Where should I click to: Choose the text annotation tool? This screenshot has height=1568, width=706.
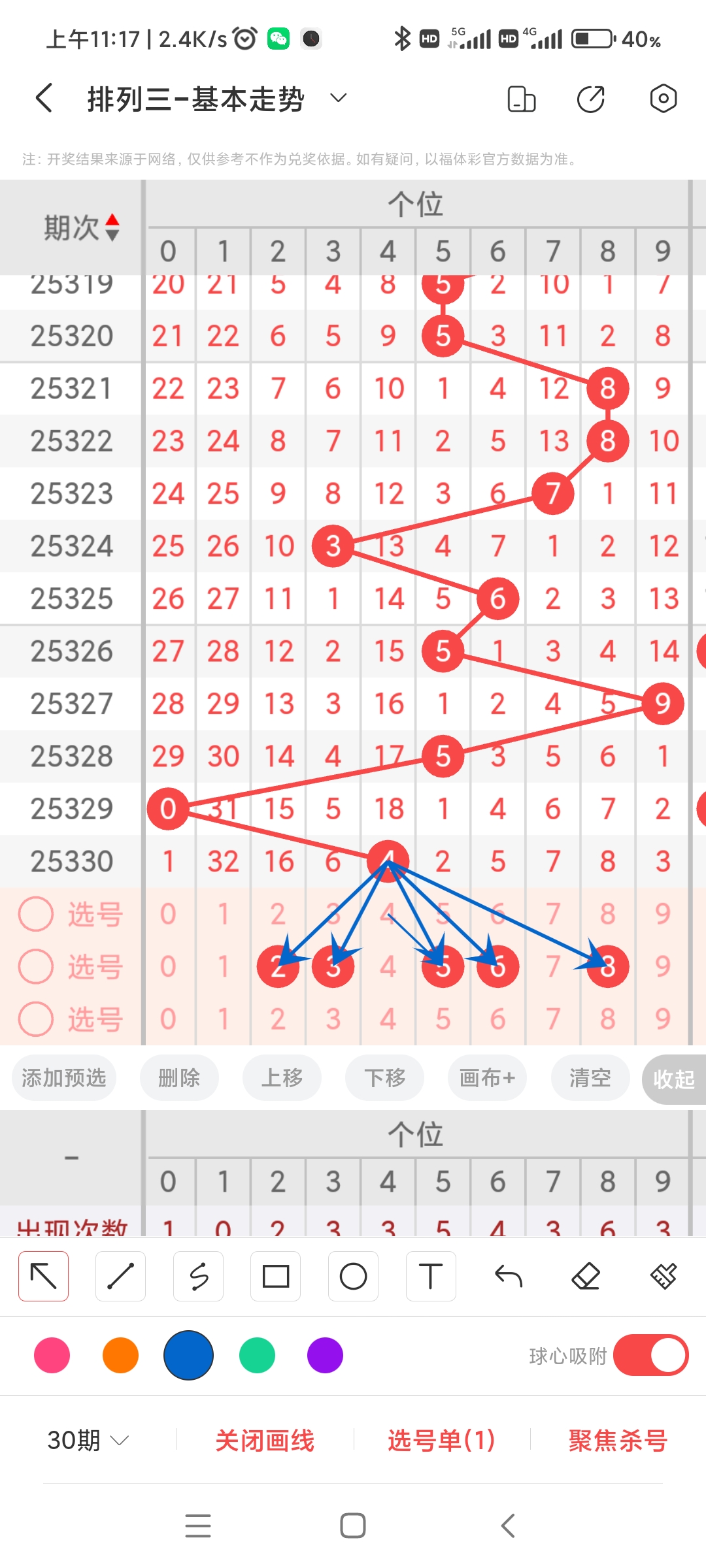430,1275
